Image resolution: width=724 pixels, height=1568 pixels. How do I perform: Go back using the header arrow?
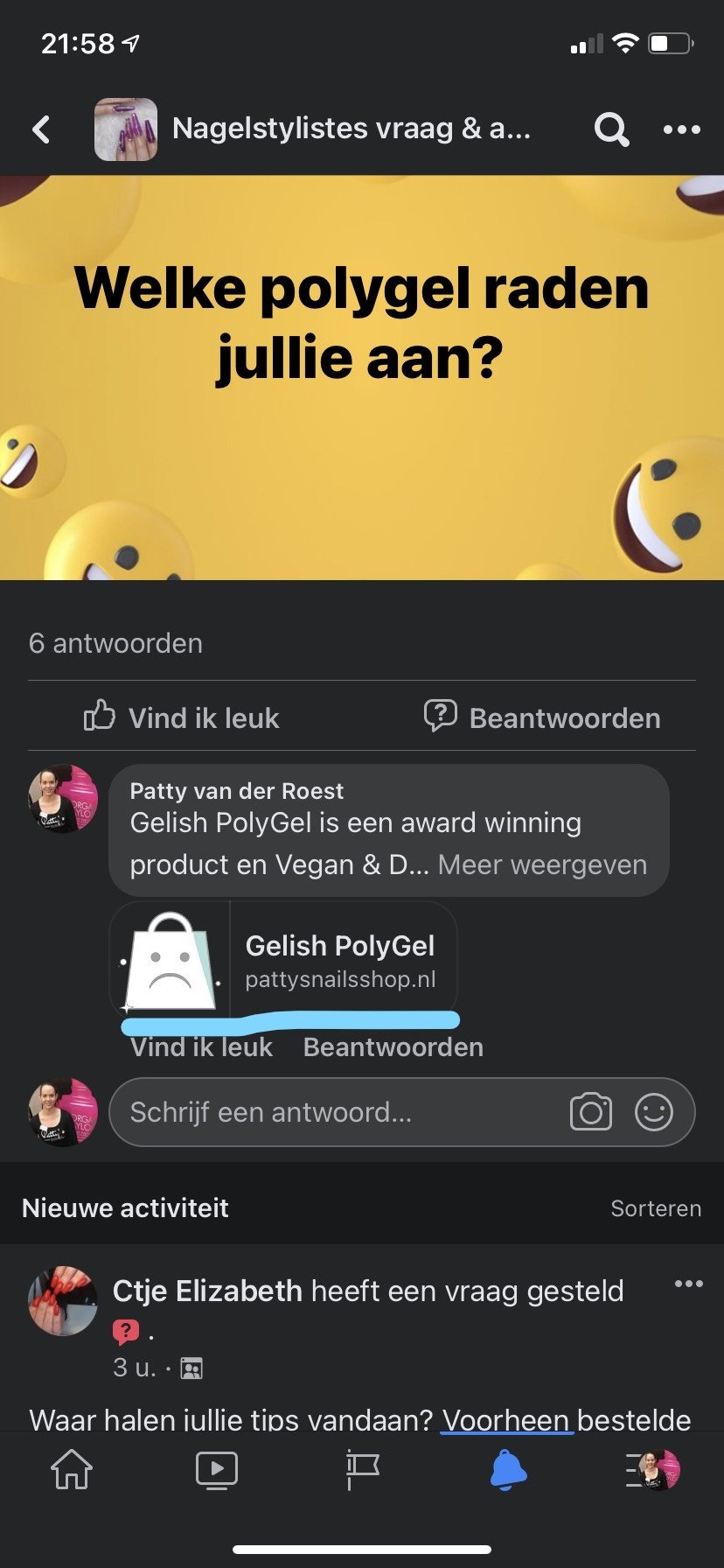click(41, 129)
